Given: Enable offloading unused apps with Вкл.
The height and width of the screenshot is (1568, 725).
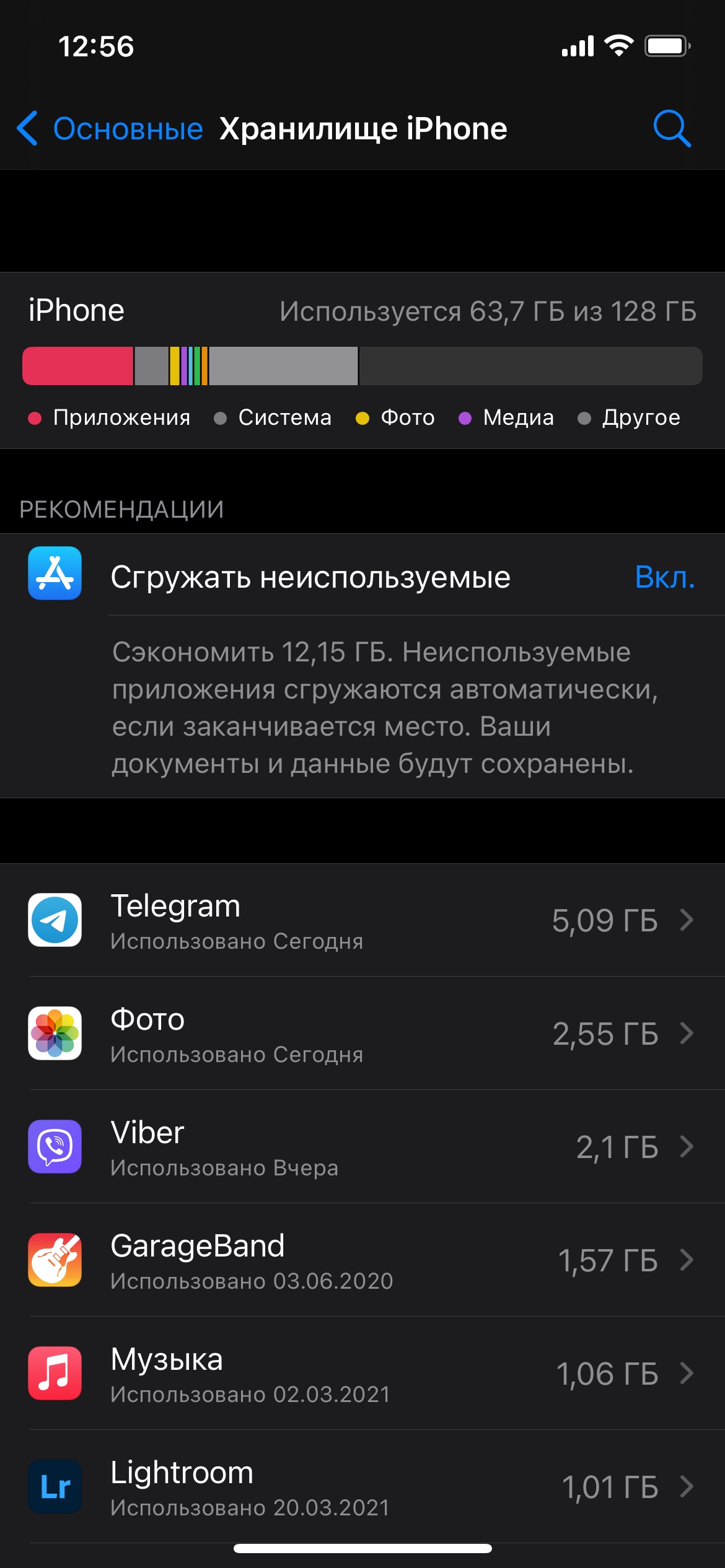Looking at the screenshot, I should pyautogui.click(x=665, y=577).
